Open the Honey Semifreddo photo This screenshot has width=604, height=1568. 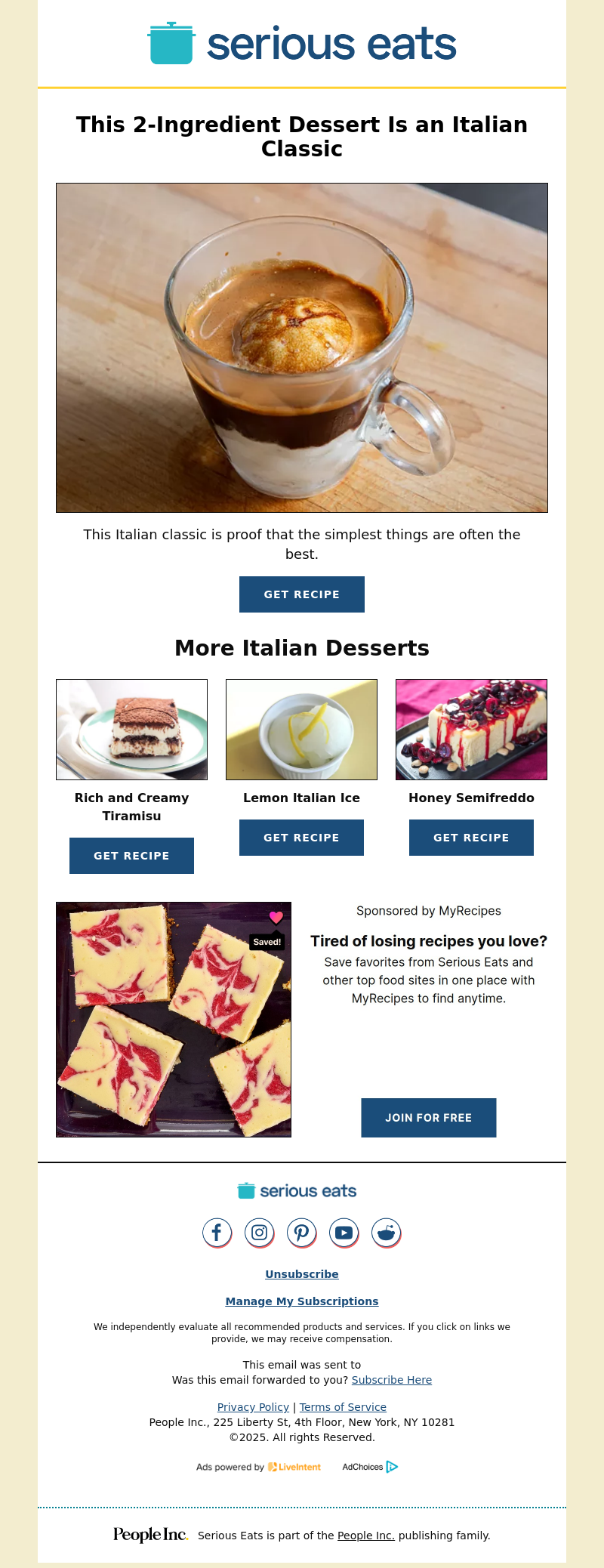[471, 730]
